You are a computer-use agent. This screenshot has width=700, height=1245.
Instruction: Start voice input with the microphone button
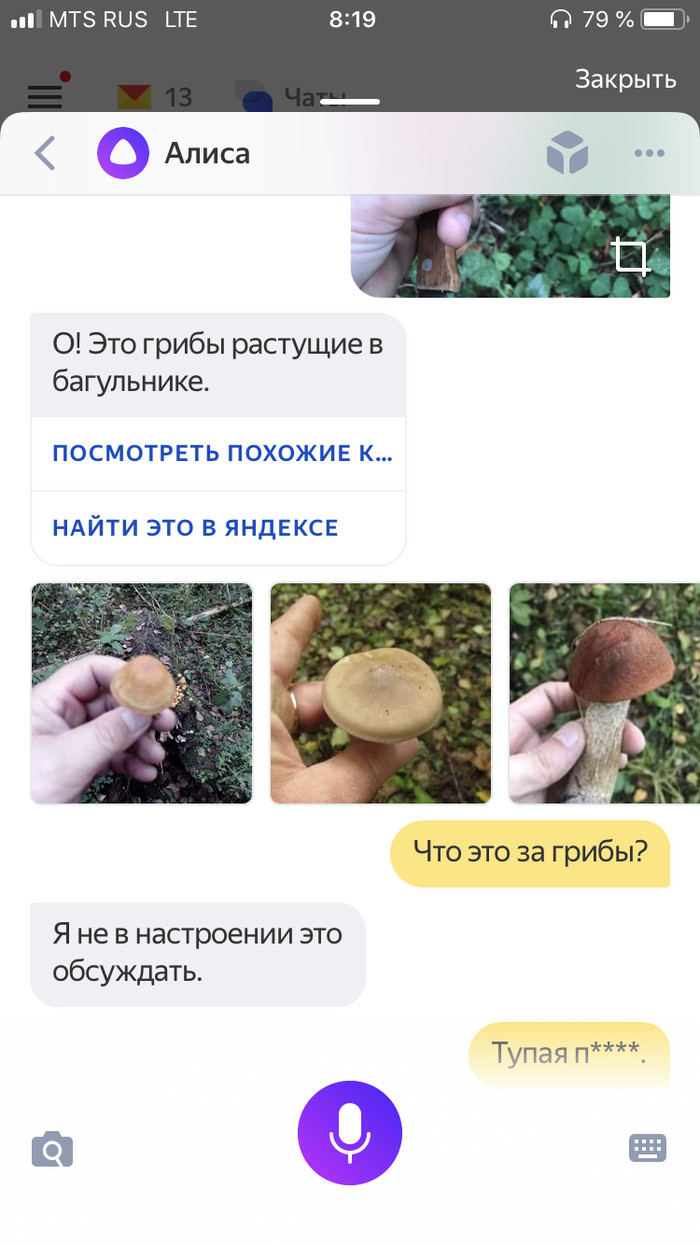349,1133
